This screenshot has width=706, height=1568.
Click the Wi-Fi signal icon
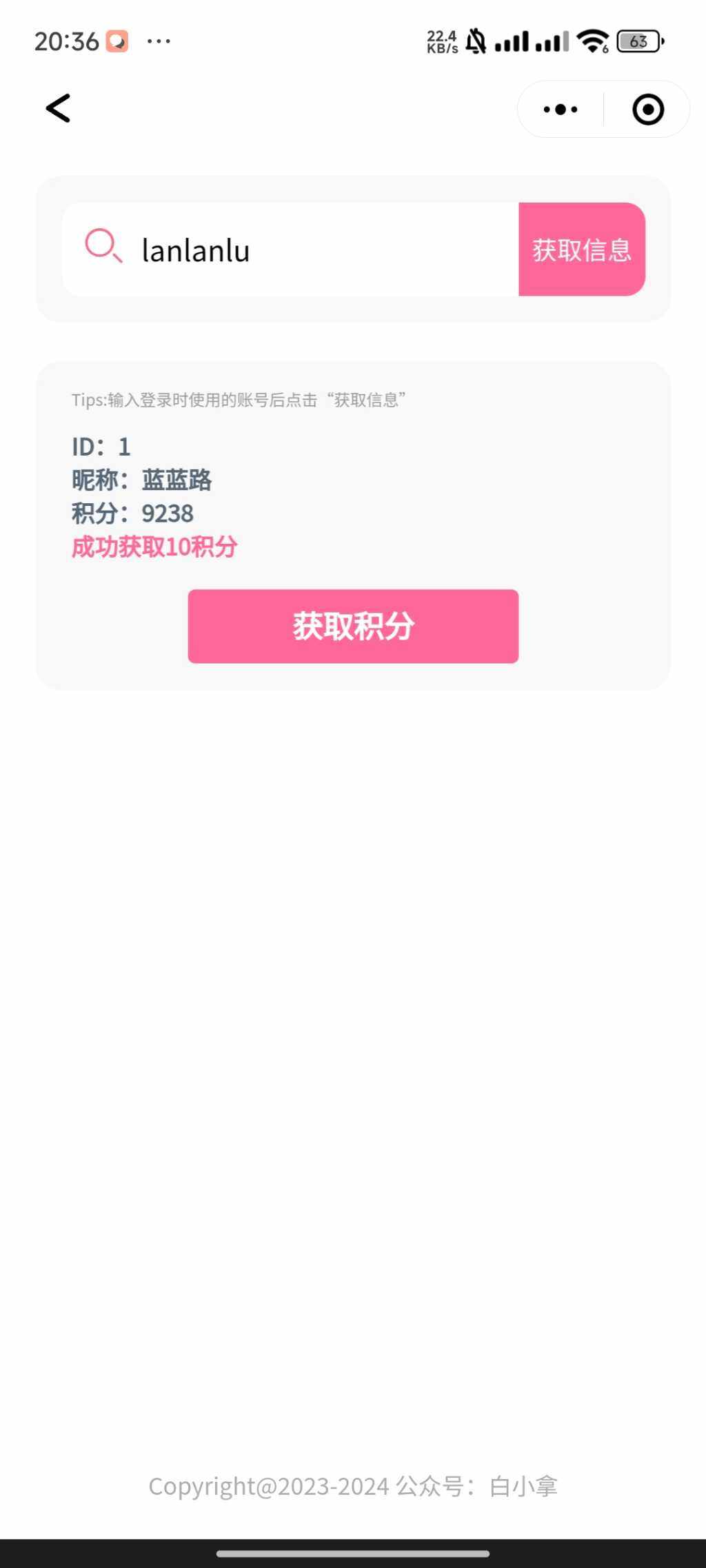[593, 41]
